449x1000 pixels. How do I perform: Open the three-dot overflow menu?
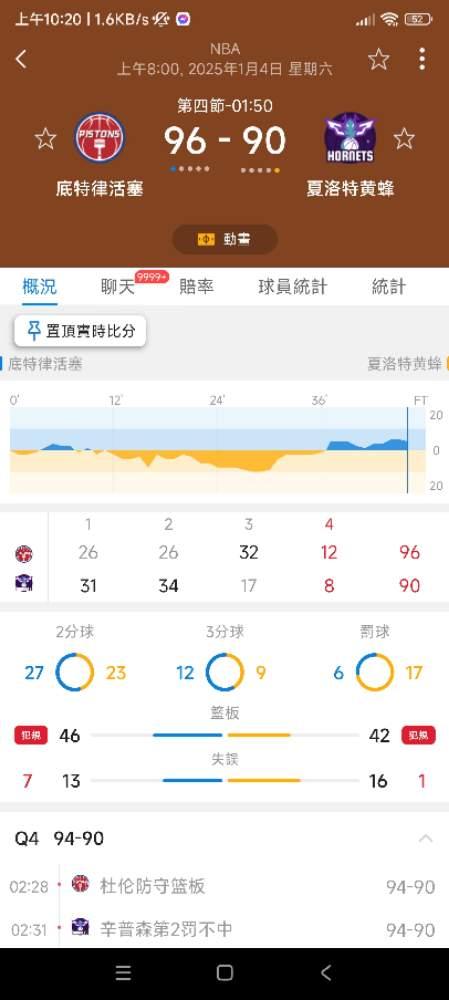point(422,59)
